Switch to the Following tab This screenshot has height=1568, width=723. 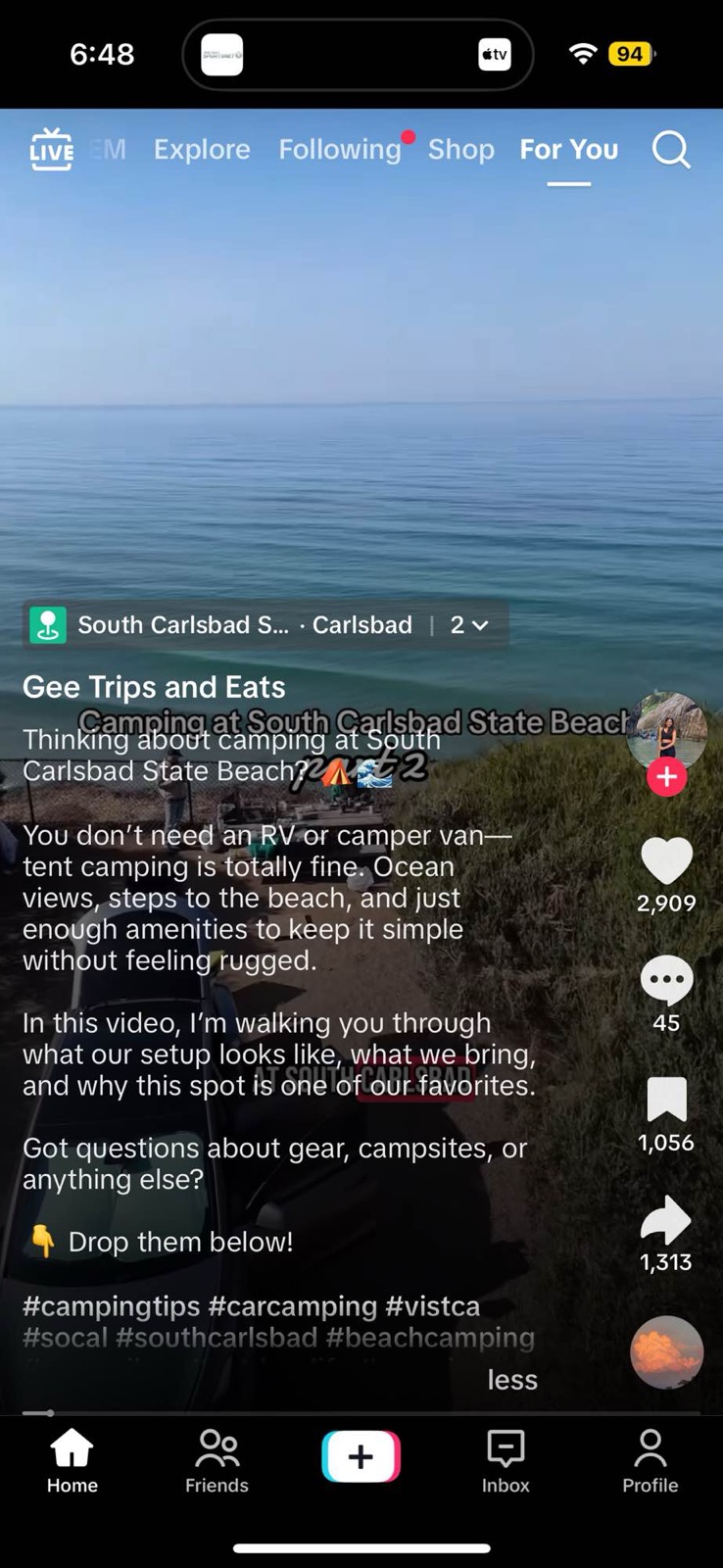(339, 150)
